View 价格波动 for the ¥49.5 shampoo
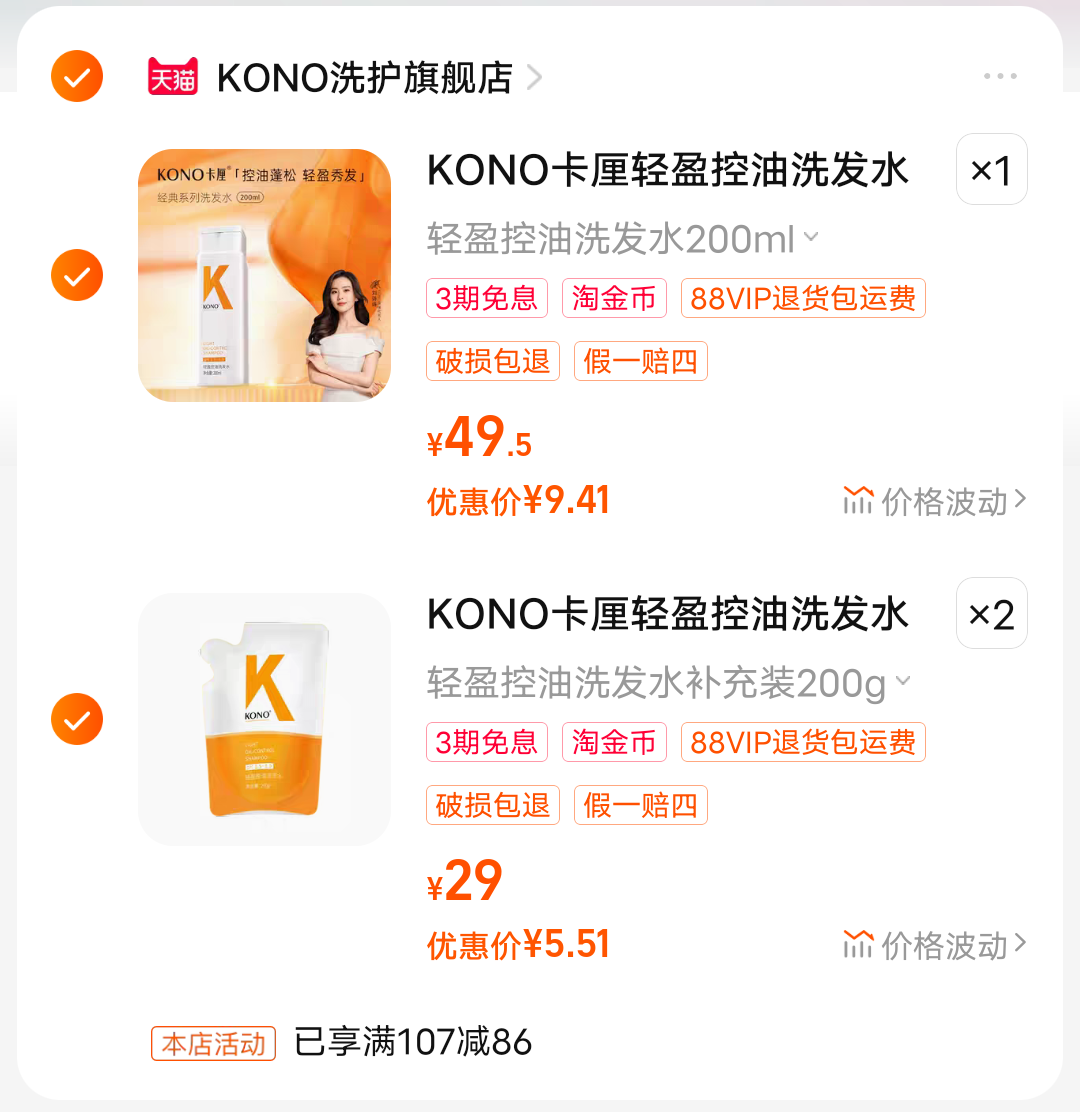Viewport: 1080px width, 1112px height. (x=934, y=501)
